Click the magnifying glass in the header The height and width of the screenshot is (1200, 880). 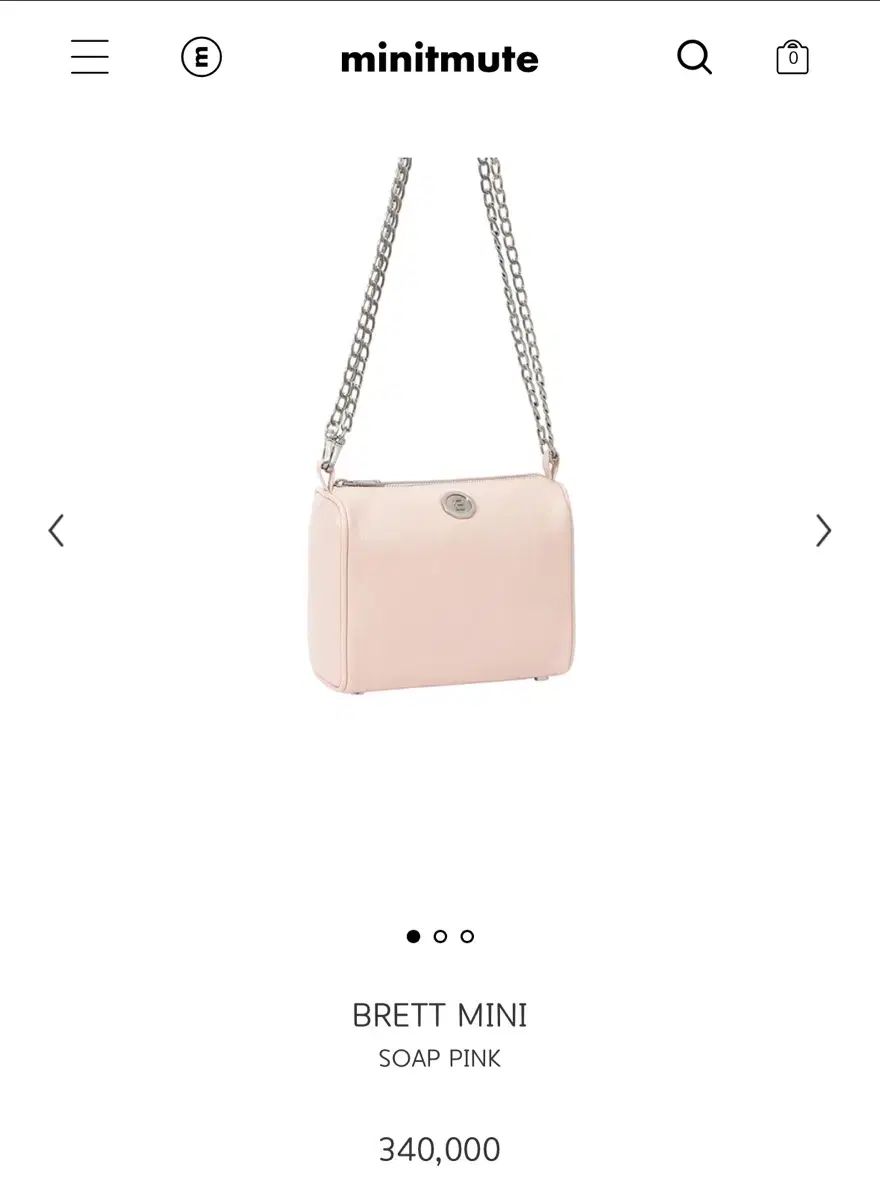tap(694, 58)
